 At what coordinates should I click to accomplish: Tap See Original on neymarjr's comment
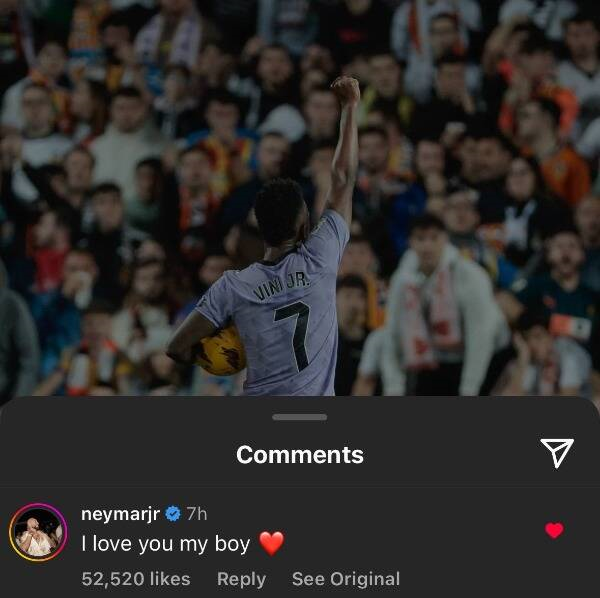[345, 579]
